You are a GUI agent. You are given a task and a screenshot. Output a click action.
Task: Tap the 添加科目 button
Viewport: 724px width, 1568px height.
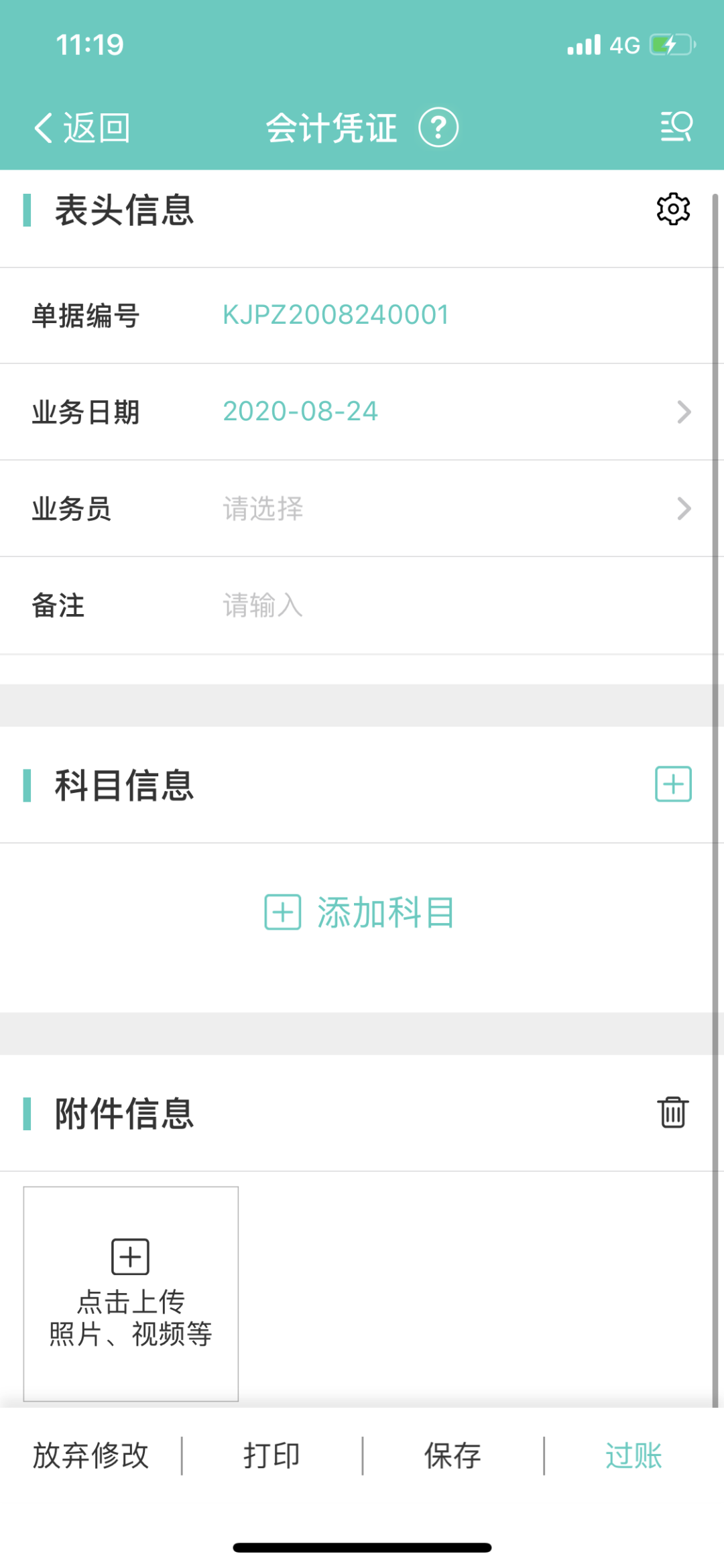[361, 912]
